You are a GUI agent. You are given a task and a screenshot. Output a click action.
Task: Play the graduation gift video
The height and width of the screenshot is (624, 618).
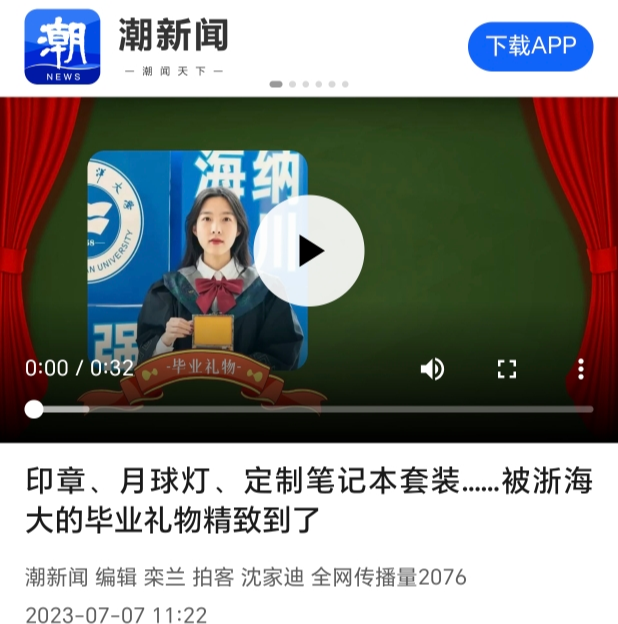pyautogui.click(x=309, y=251)
